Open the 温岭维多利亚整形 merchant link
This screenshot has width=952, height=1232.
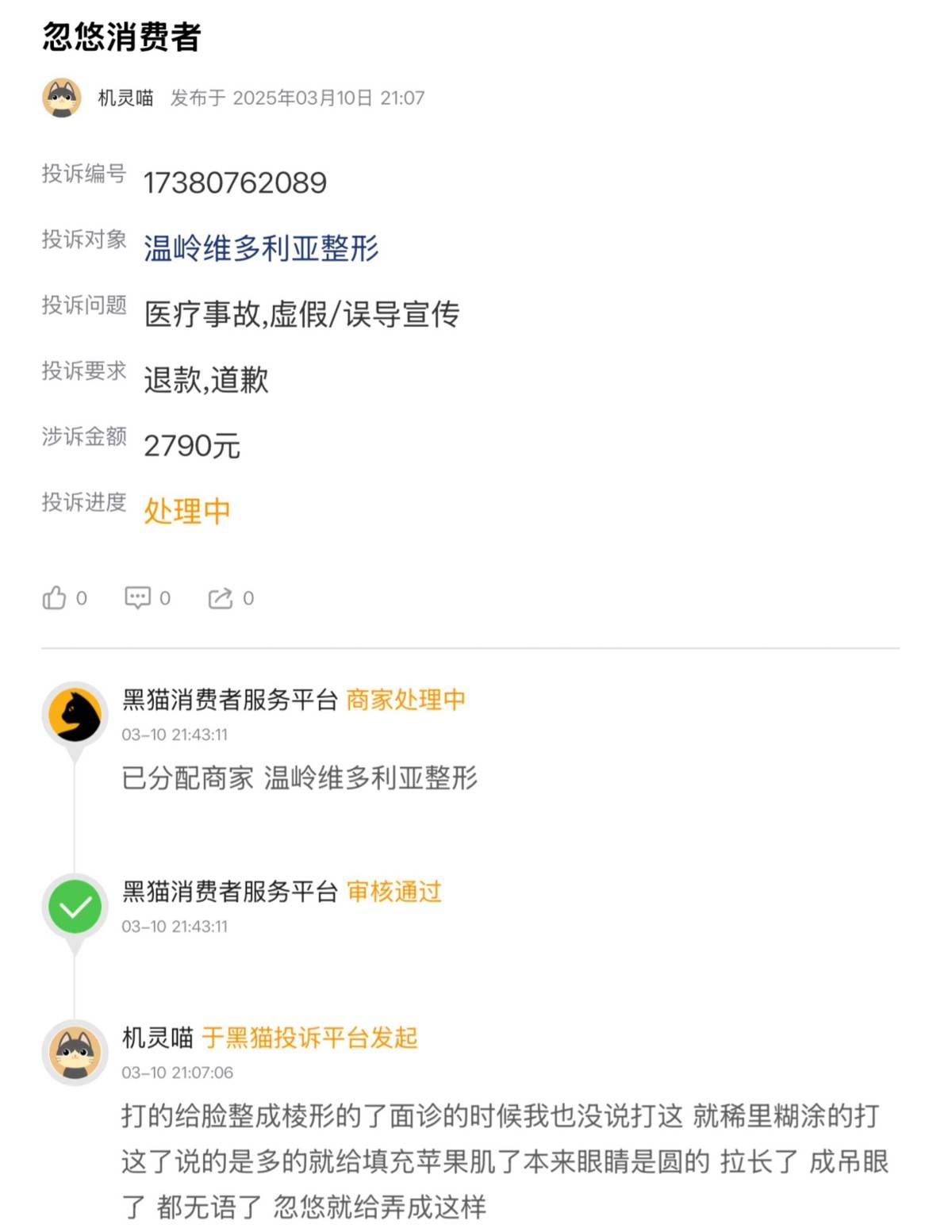(262, 248)
